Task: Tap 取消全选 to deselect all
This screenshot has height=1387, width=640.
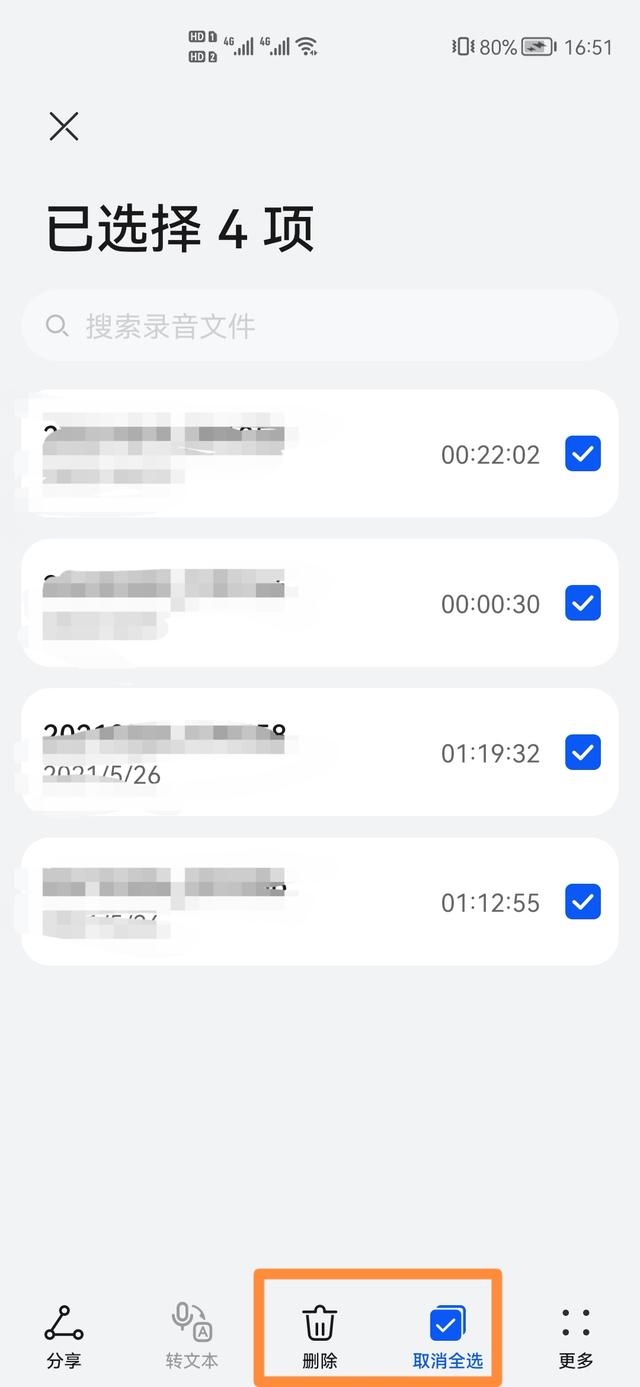Action: coord(447,1336)
